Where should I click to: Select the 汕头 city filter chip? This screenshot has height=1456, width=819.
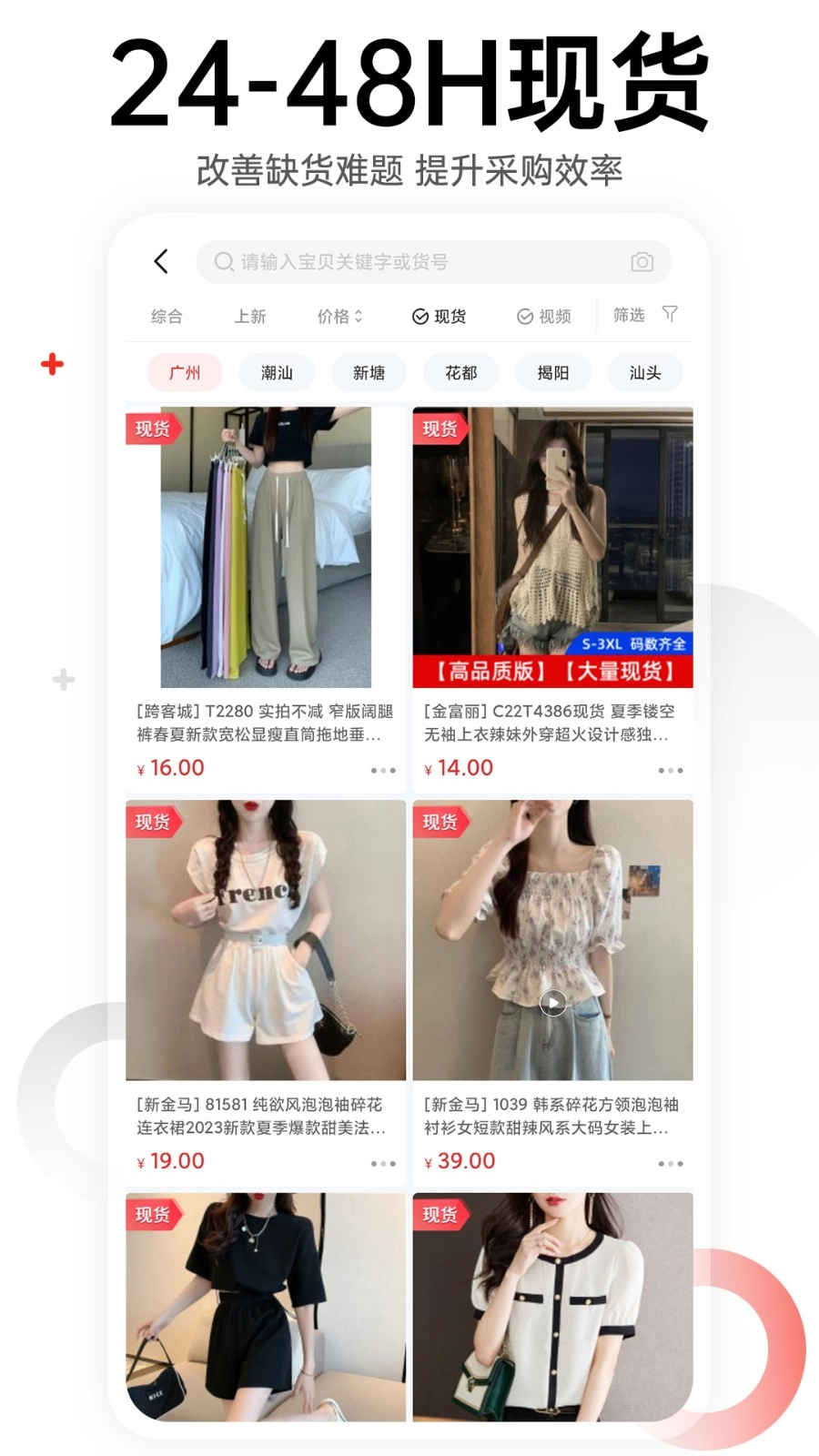[x=642, y=372]
